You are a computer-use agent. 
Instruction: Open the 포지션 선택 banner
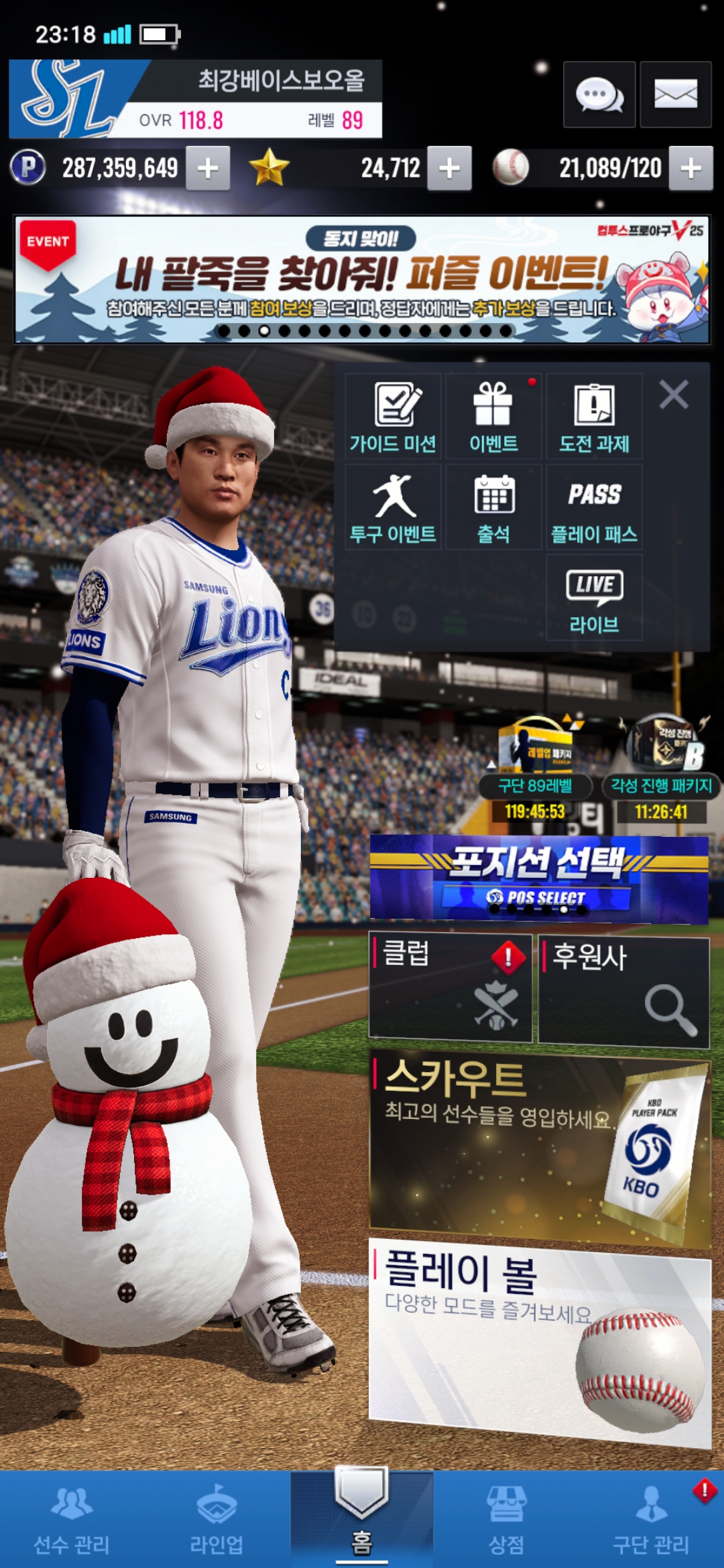[x=539, y=878]
